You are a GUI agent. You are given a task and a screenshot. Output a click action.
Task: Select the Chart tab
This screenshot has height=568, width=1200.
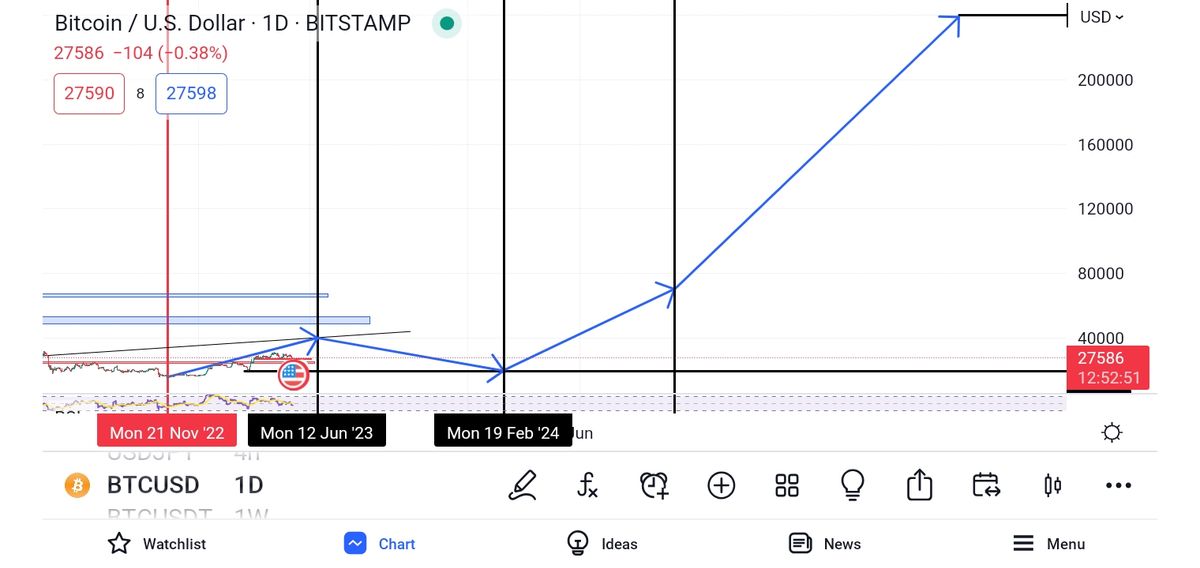point(380,544)
